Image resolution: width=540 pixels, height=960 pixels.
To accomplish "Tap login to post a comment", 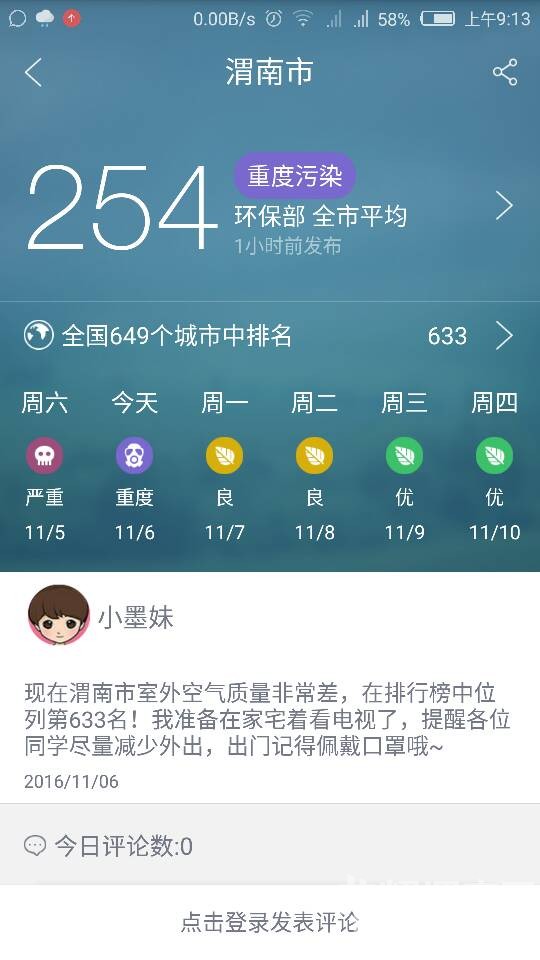I will tap(270, 922).
